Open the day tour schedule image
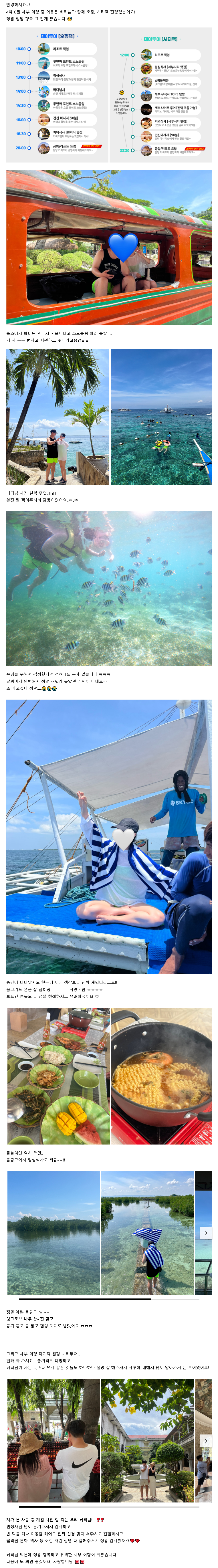This screenshot has height=1568, width=218. [109, 95]
